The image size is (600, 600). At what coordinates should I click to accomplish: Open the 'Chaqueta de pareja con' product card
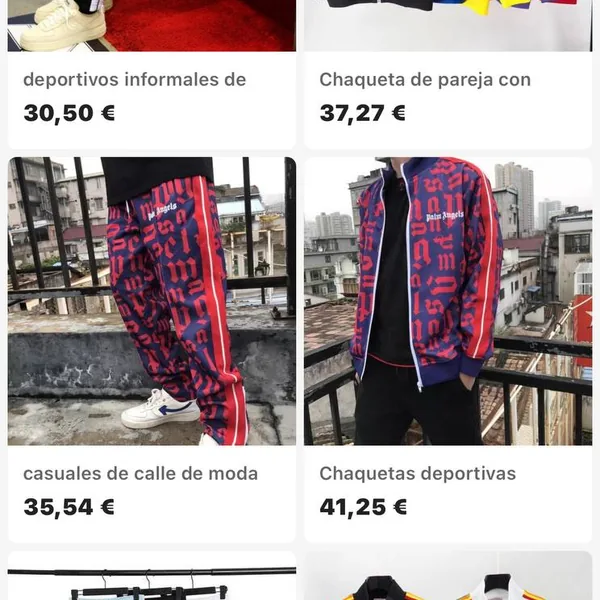(425, 80)
